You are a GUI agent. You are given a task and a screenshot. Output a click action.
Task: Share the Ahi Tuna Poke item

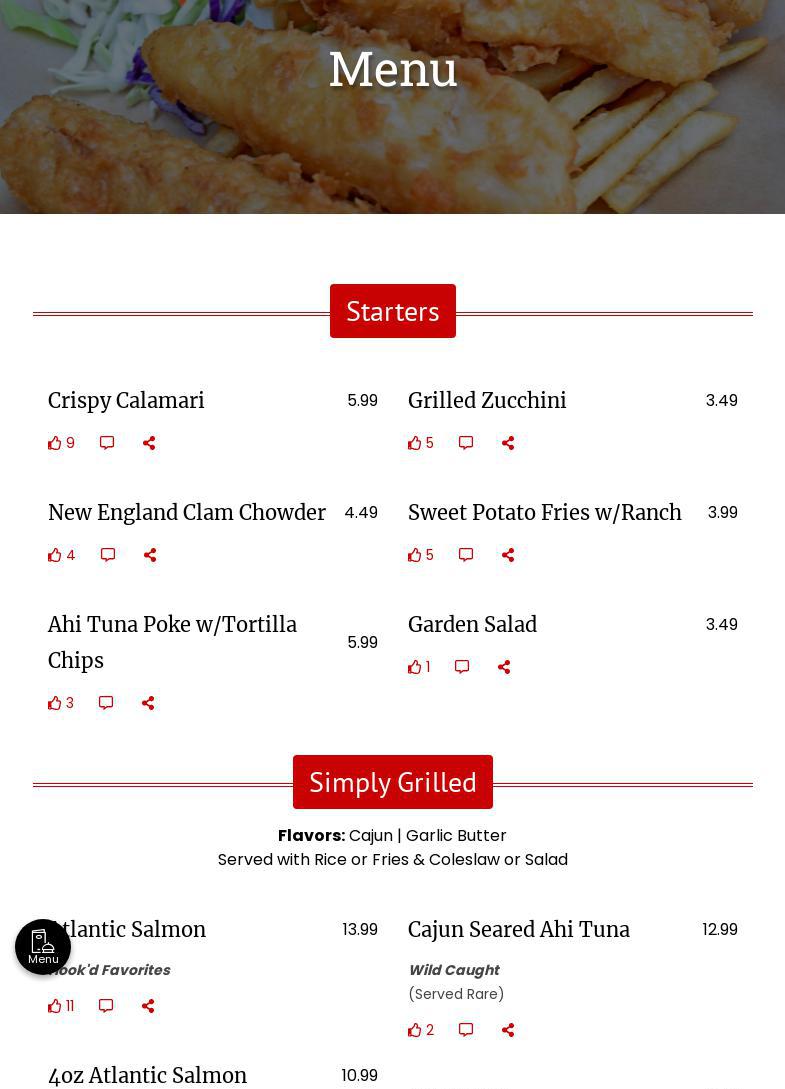coord(148,703)
